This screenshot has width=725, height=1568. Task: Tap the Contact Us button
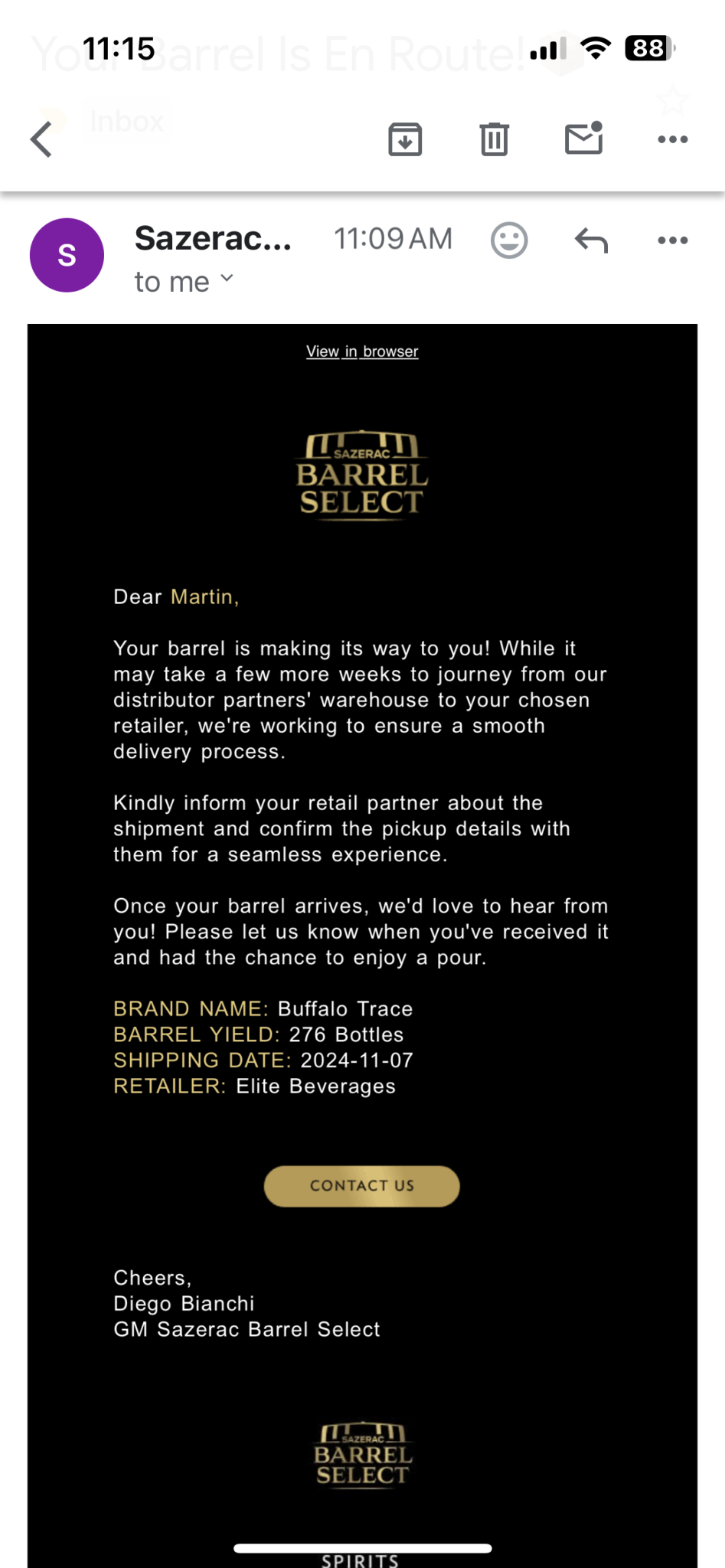pyautogui.click(x=362, y=1186)
